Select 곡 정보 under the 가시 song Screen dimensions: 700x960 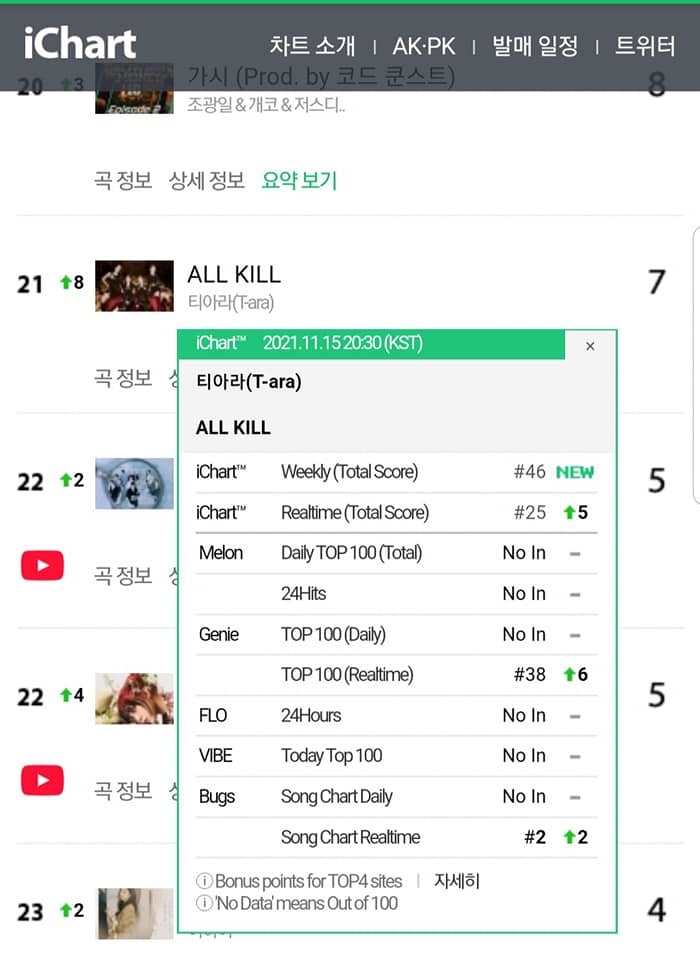point(122,181)
